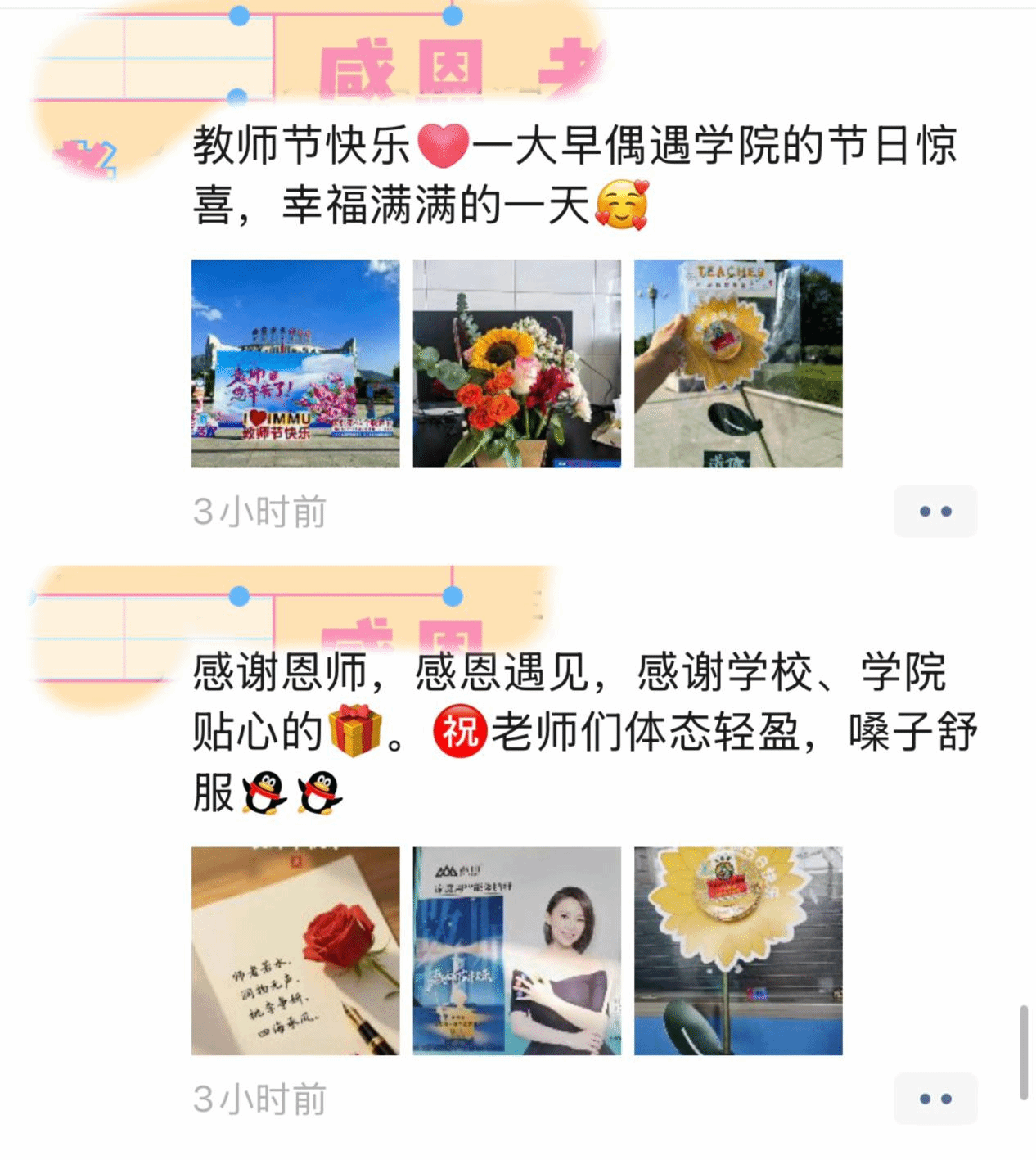1036x1160 pixels.
Task: View the sunflower bouquet photo
Action: coord(516,363)
